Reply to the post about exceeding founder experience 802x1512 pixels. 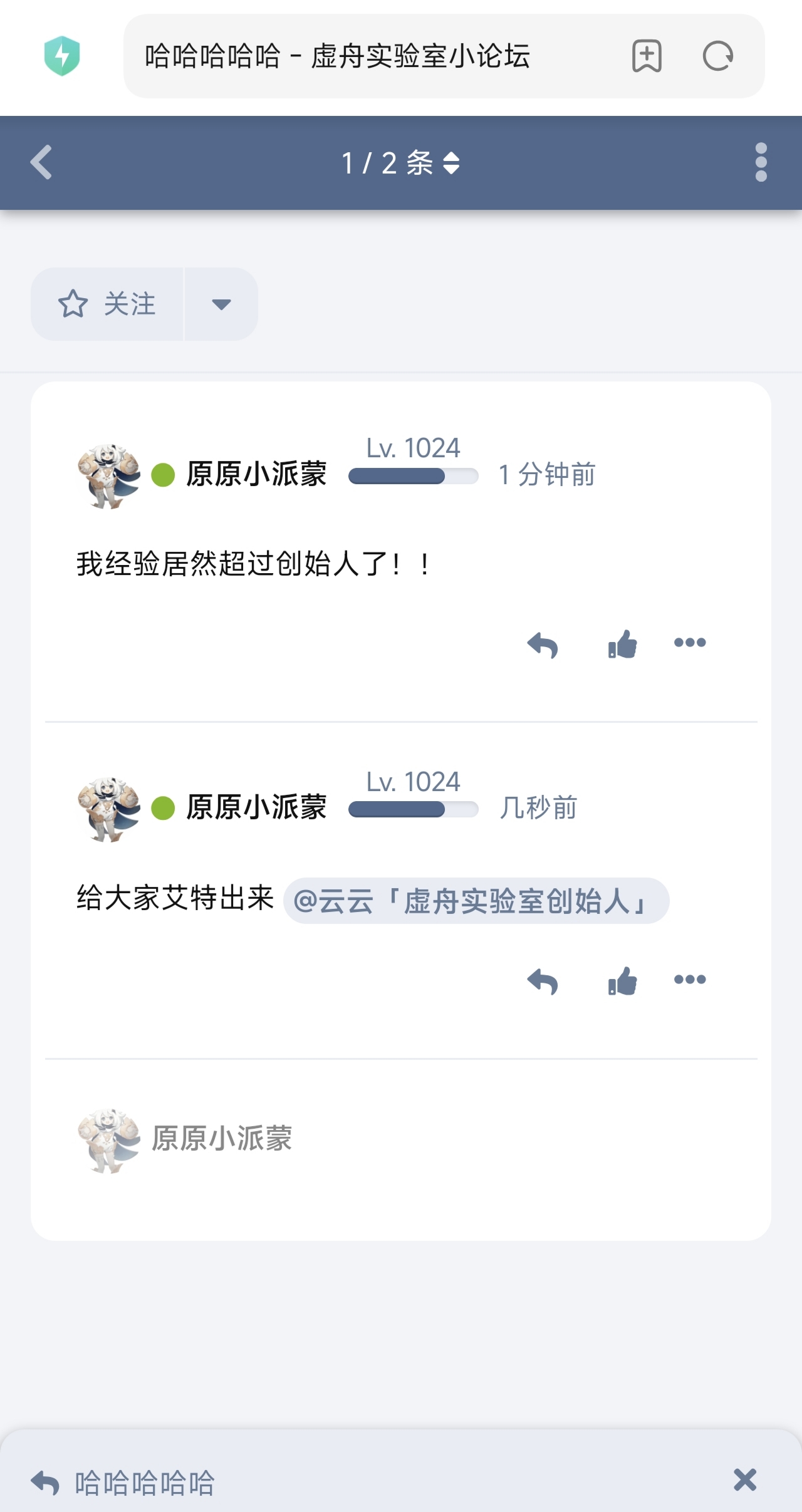543,645
